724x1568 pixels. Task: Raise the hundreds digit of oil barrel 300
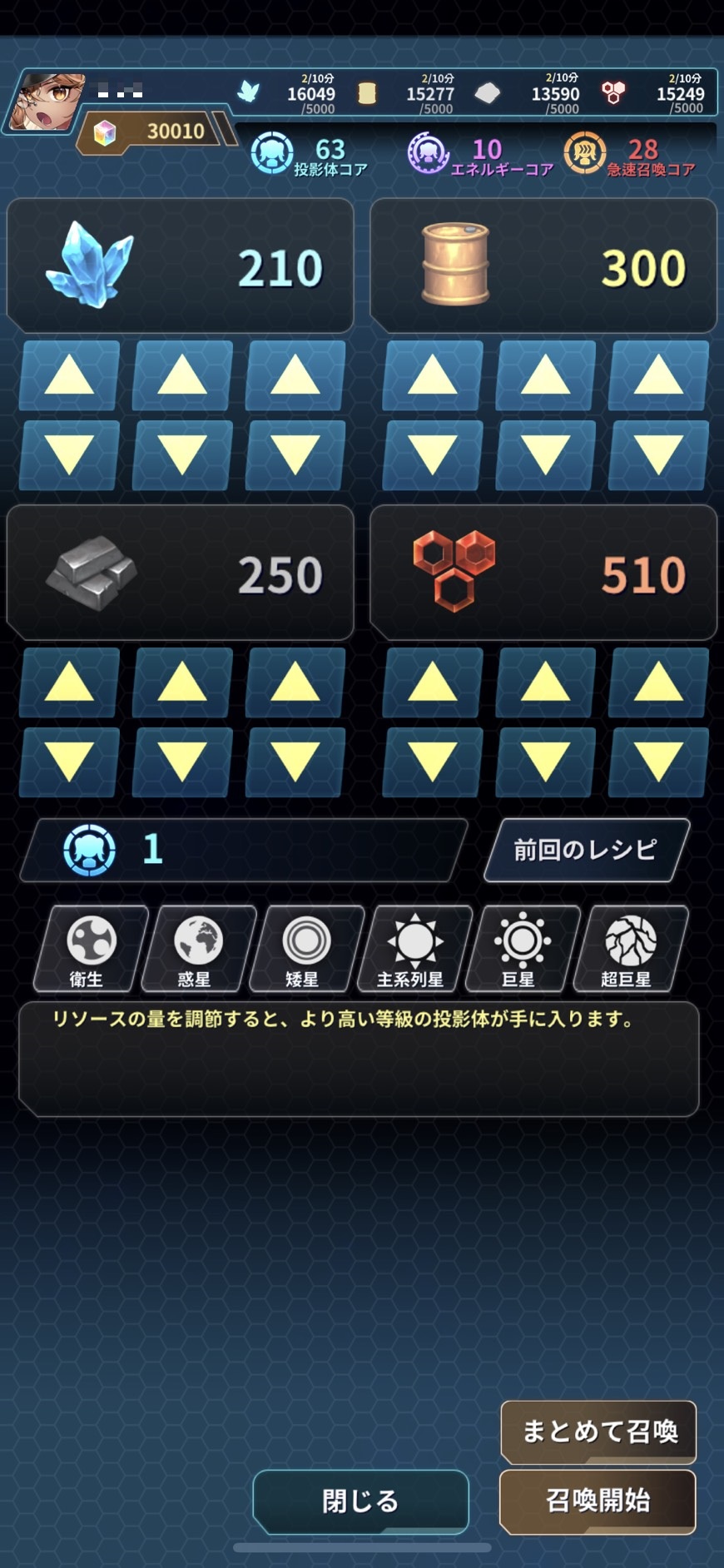[x=432, y=375]
